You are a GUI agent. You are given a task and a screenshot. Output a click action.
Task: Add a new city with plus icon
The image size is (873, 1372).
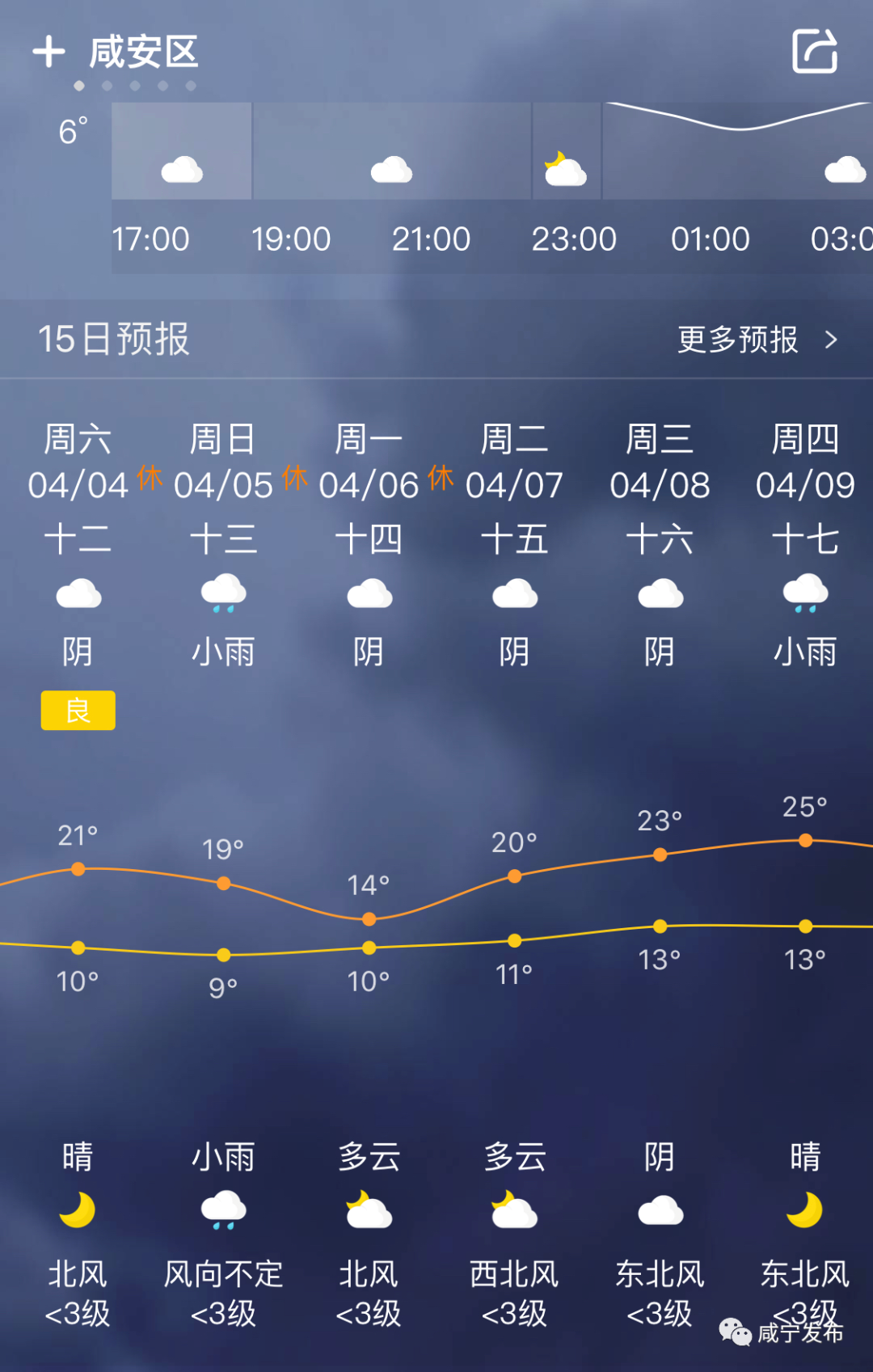(48, 52)
